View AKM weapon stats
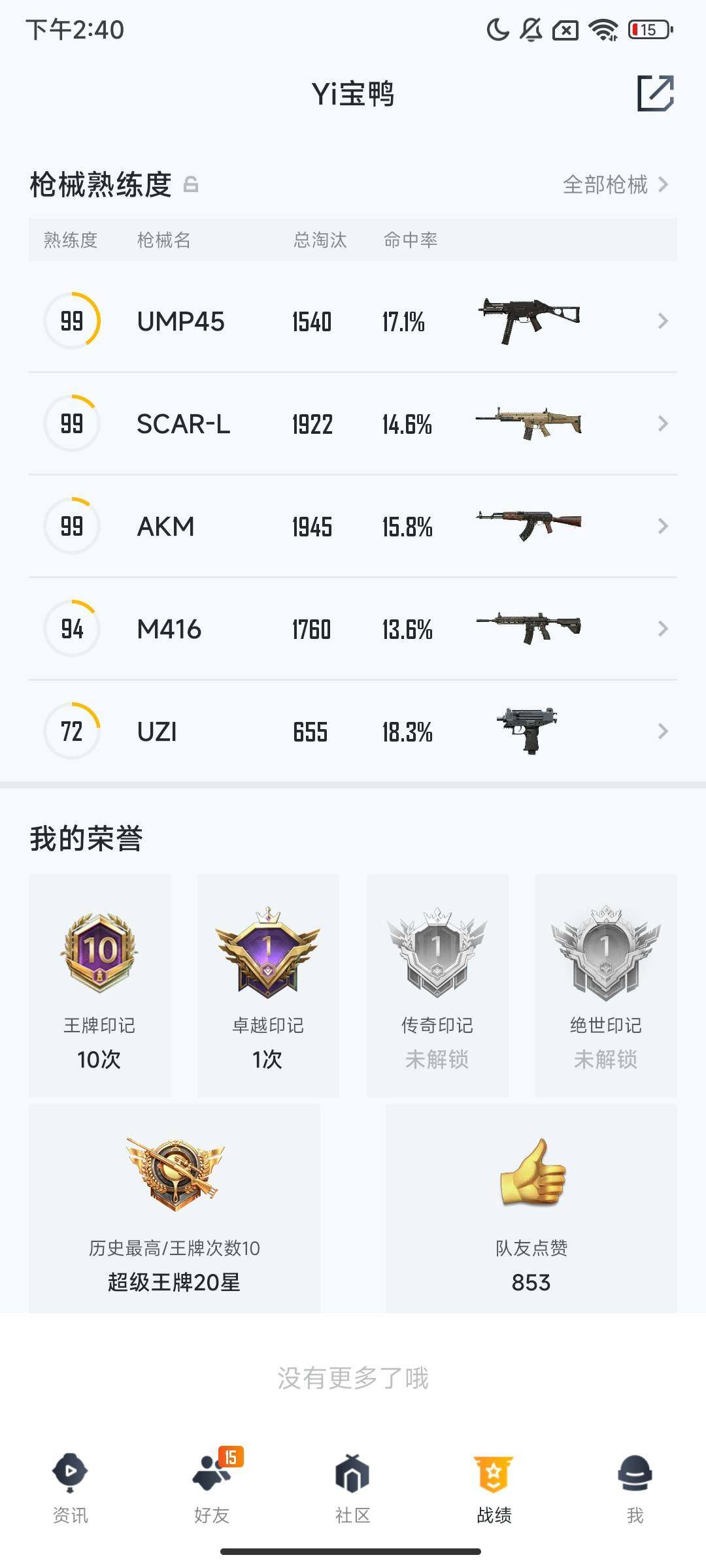 coord(353,527)
